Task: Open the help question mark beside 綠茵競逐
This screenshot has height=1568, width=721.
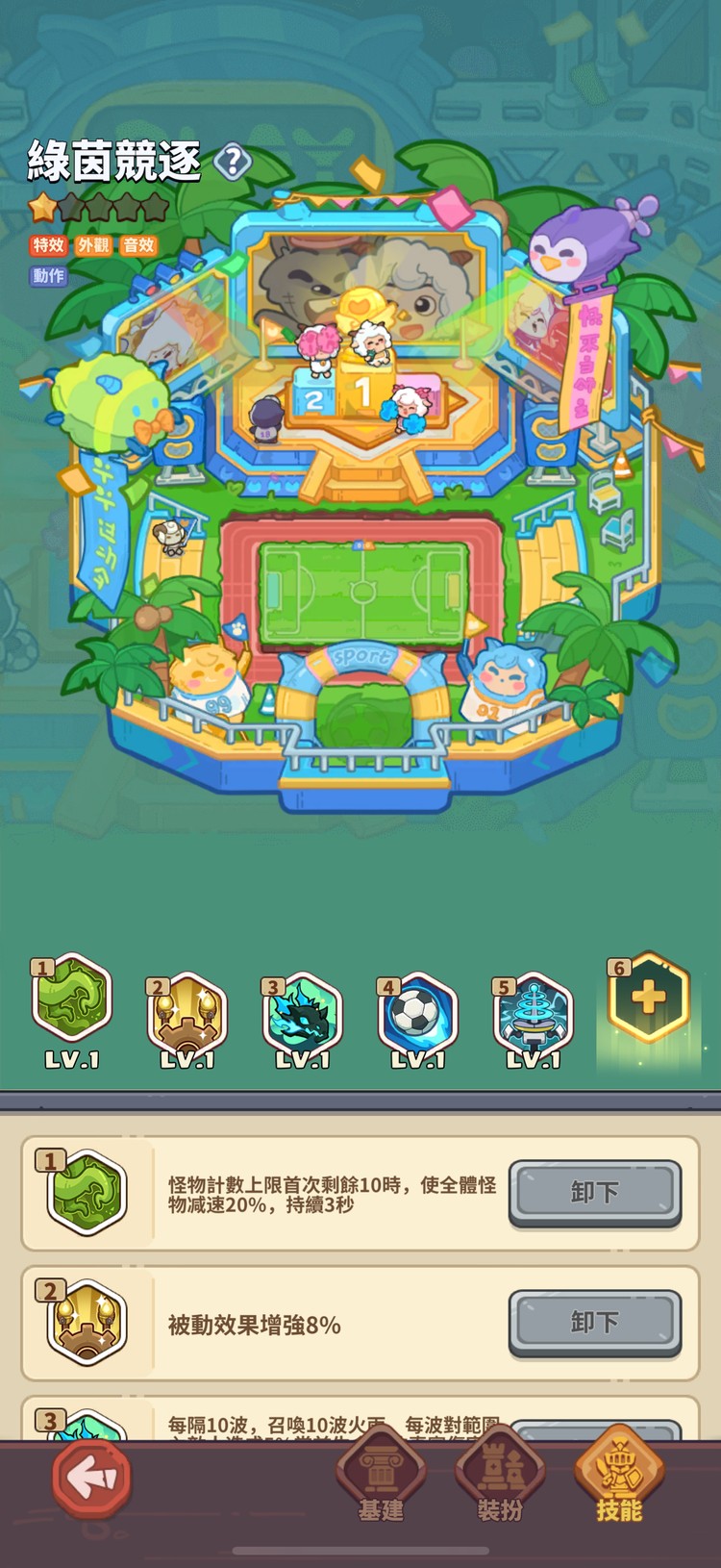Action: click(232, 162)
